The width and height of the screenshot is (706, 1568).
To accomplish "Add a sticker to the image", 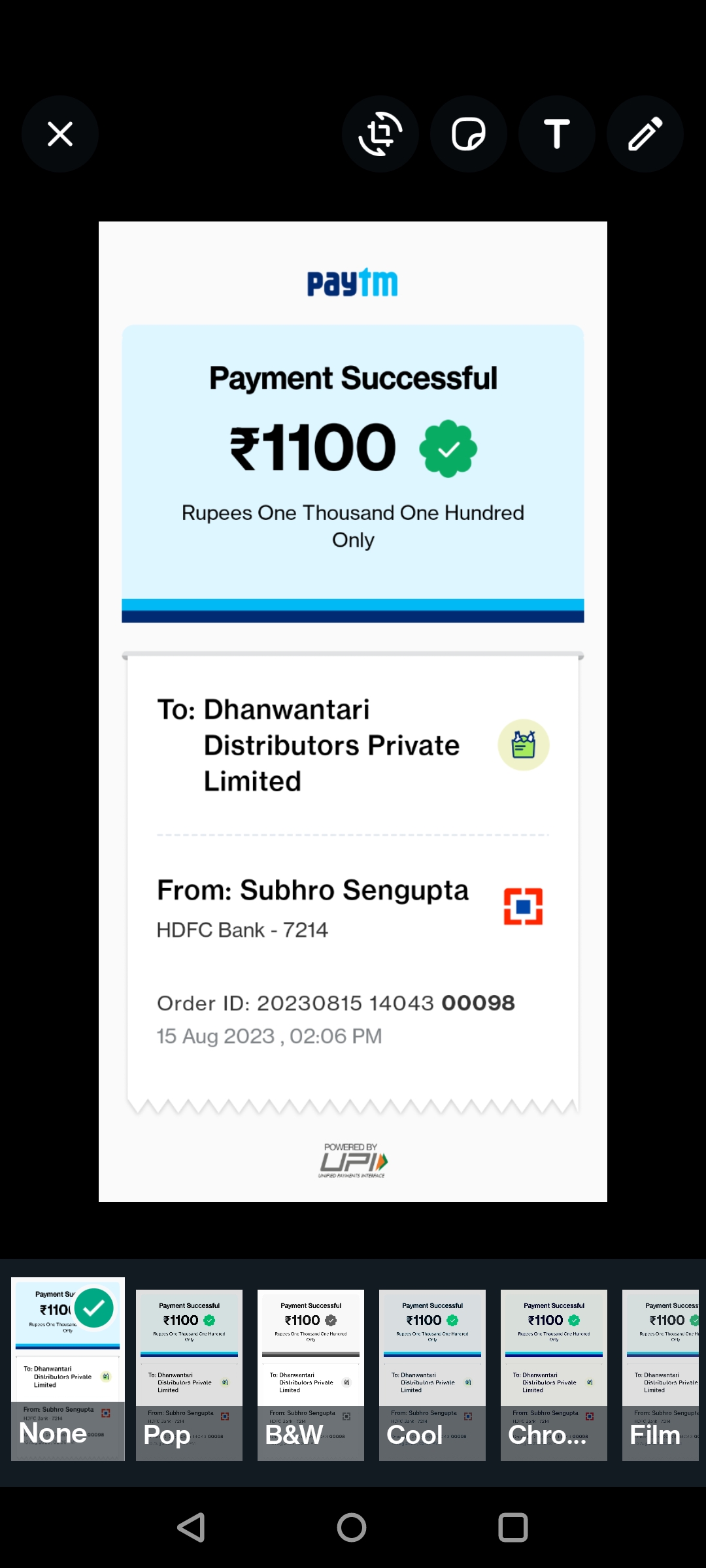I will click(469, 134).
